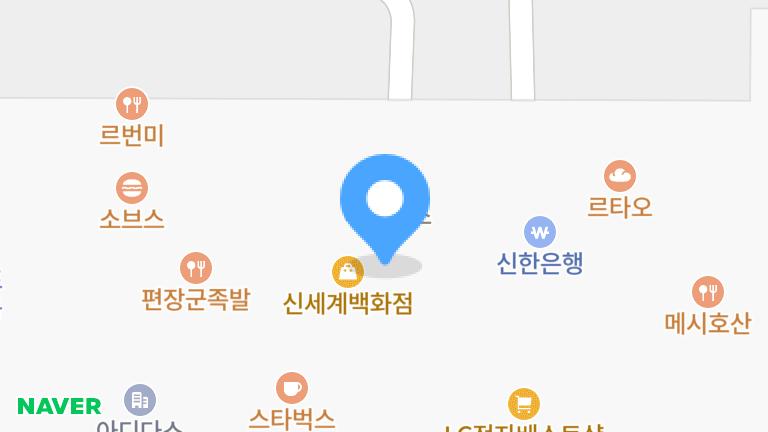Open the 메시호산 restaurant marker
The height and width of the screenshot is (432, 768).
point(708,292)
